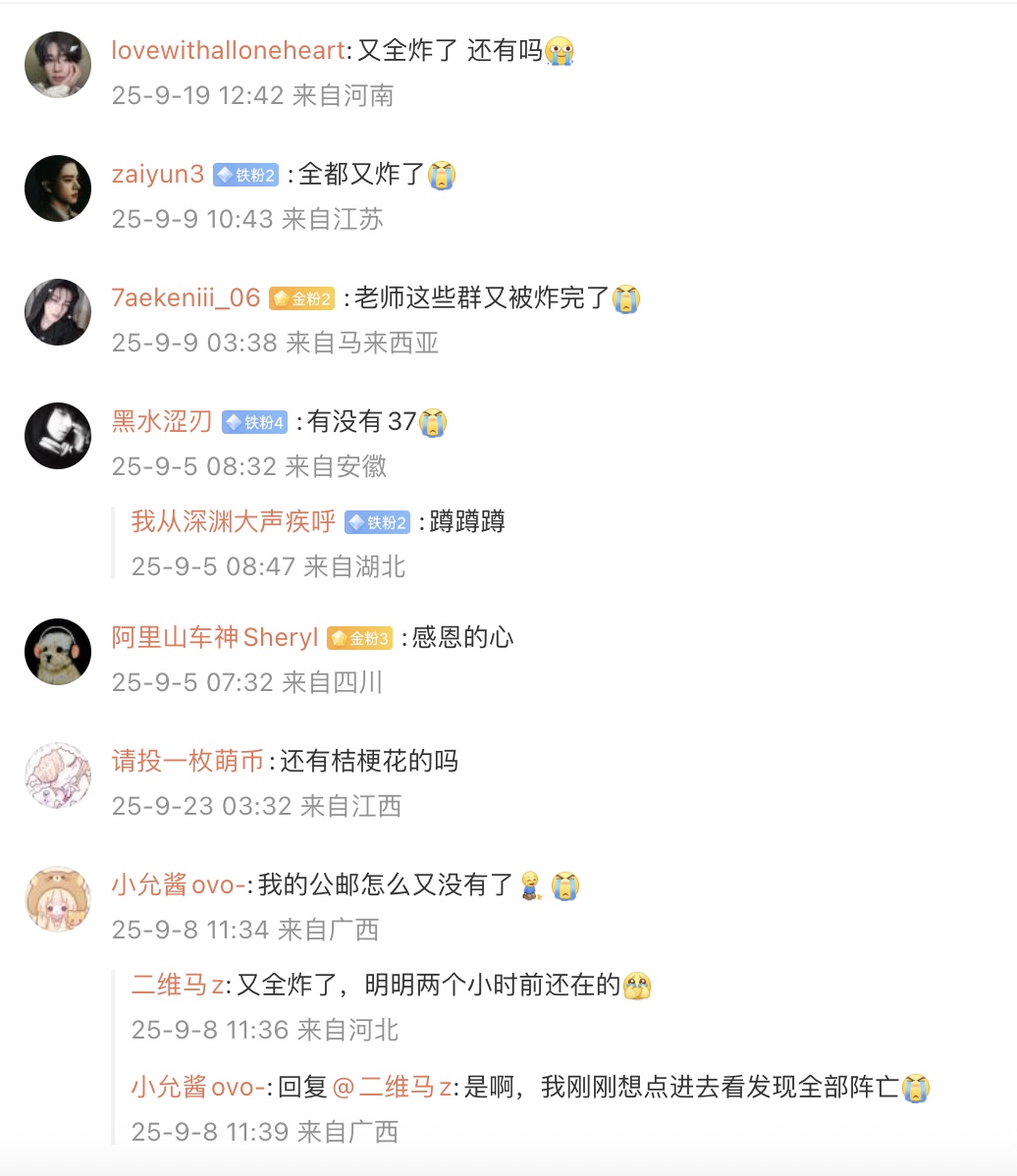This screenshot has height=1176, width=1017.
Task: Open the @二维马z mention in the reply
Action: pyautogui.click(x=392, y=1087)
